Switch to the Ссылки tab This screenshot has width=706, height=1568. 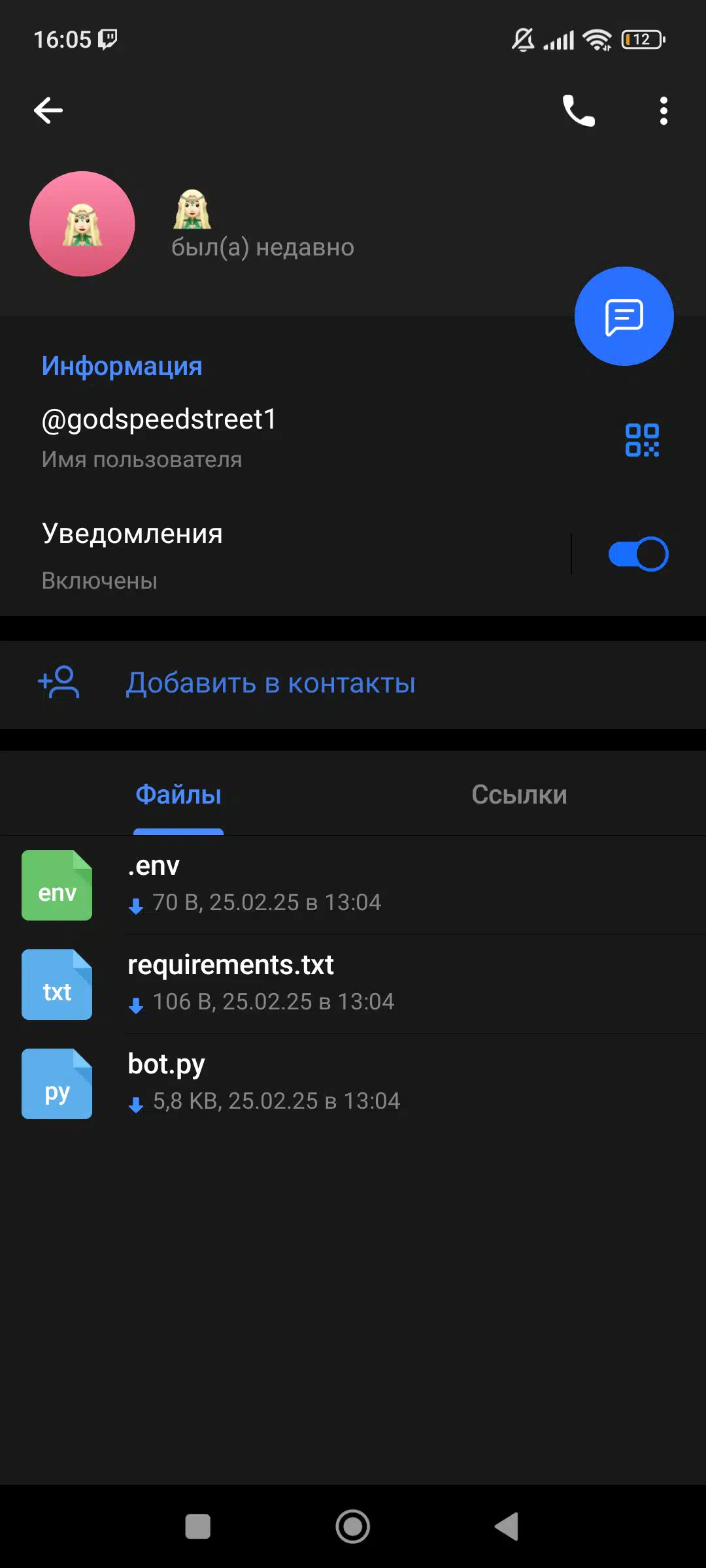[519, 794]
